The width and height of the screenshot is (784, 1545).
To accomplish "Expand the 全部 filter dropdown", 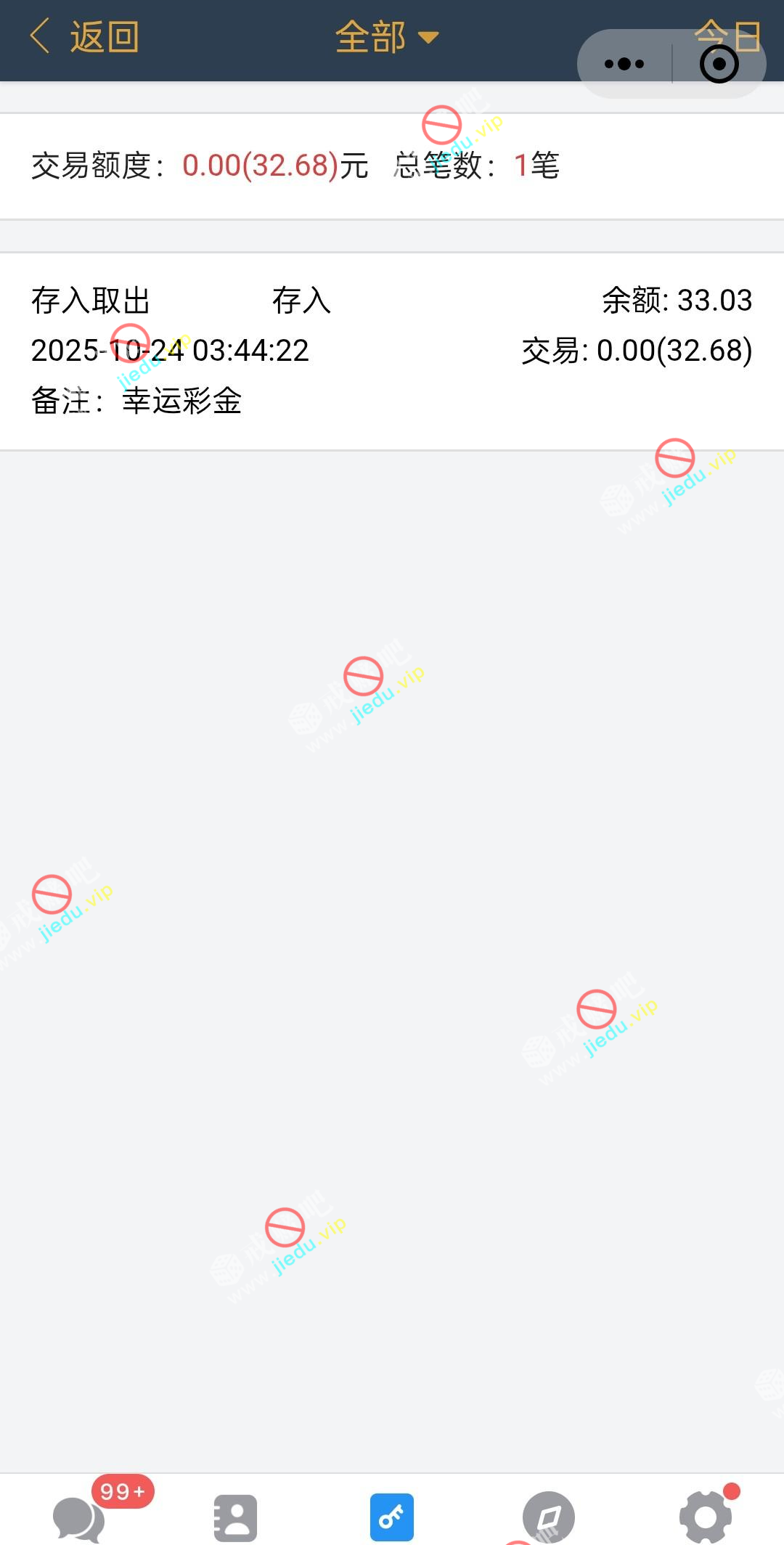I will coord(386,37).
